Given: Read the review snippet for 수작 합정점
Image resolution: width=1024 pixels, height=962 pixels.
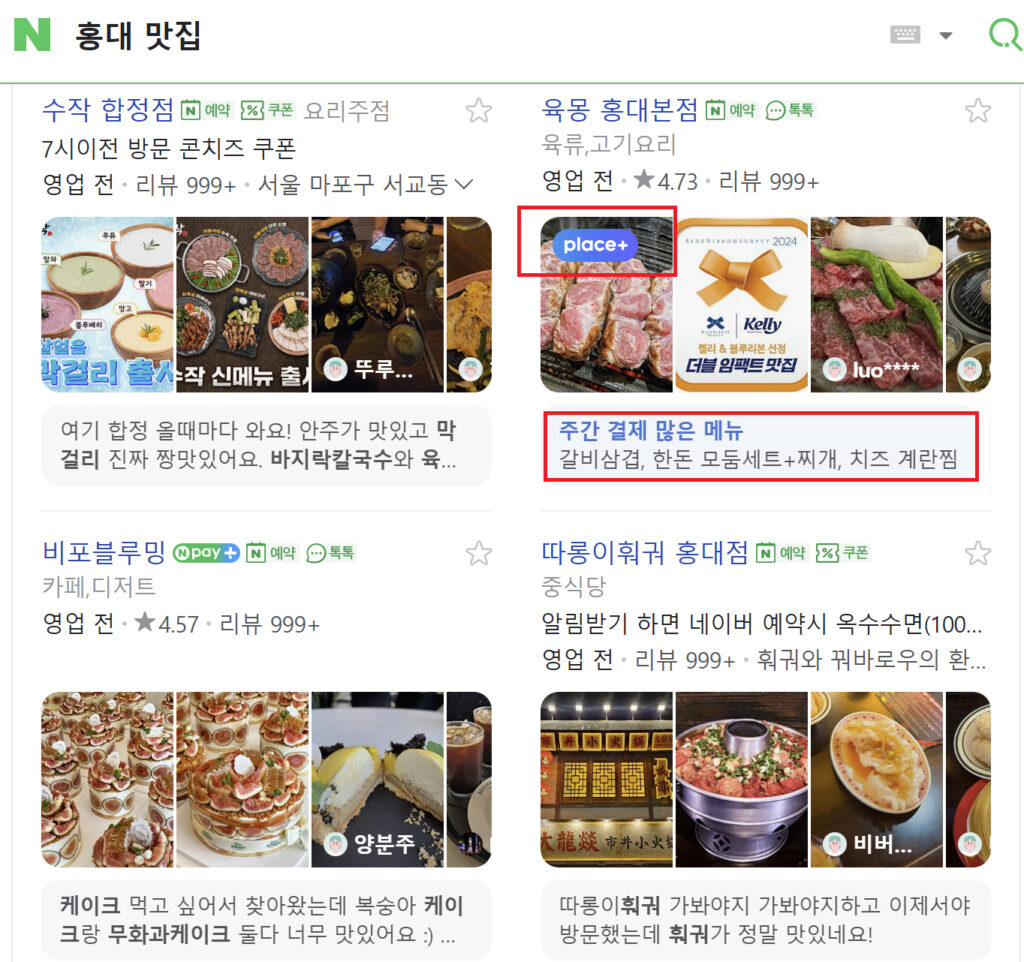Looking at the screenshot, I should 266,445.
